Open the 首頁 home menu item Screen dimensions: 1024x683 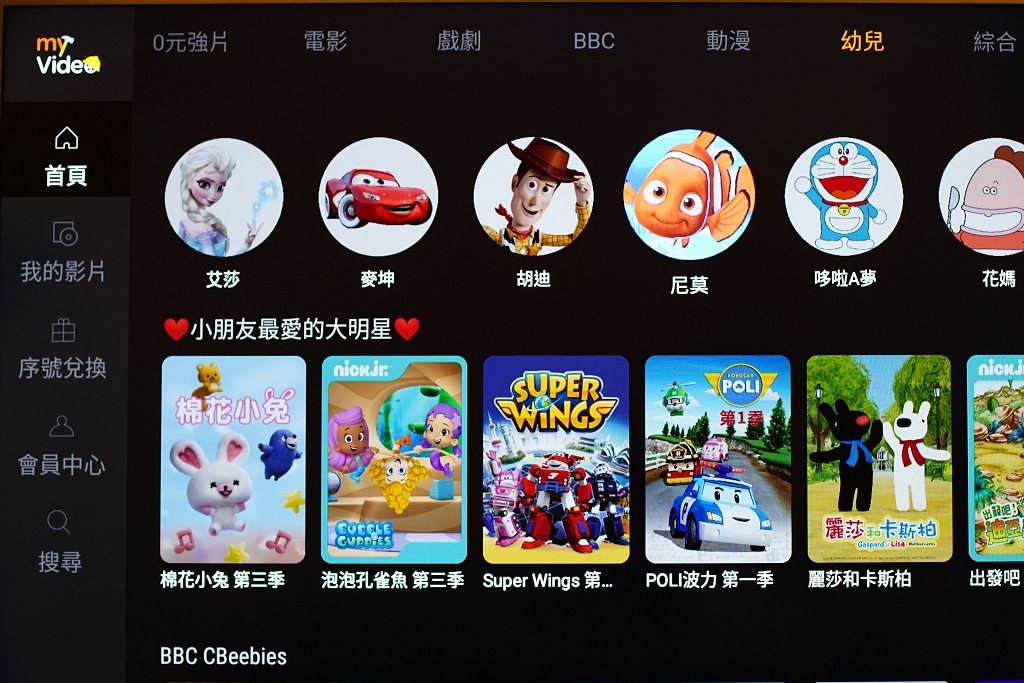pyautogui.click(x=66, y=157)
